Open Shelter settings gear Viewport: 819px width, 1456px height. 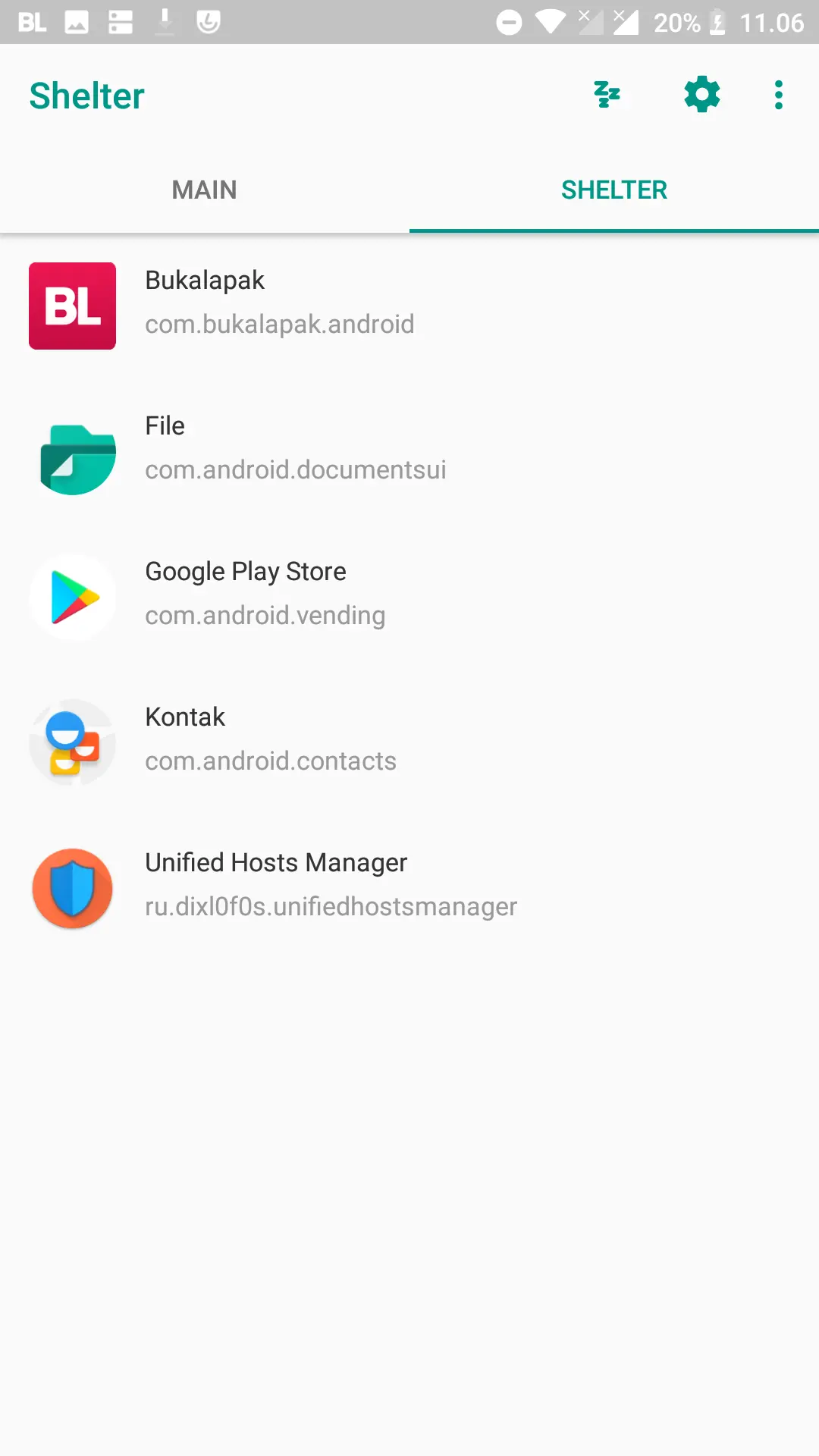point(701,96)
